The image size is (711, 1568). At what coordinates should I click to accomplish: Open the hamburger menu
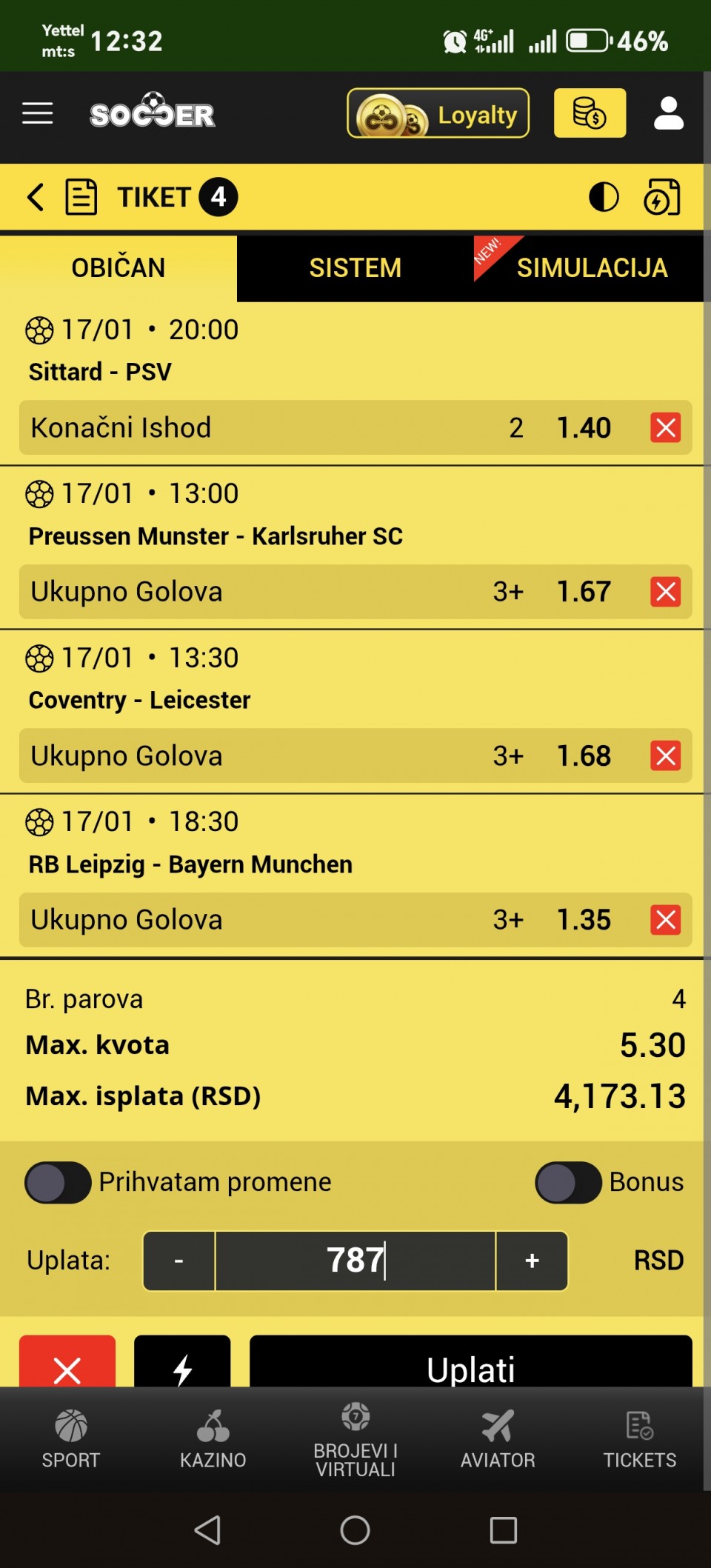tap(37, 113)
